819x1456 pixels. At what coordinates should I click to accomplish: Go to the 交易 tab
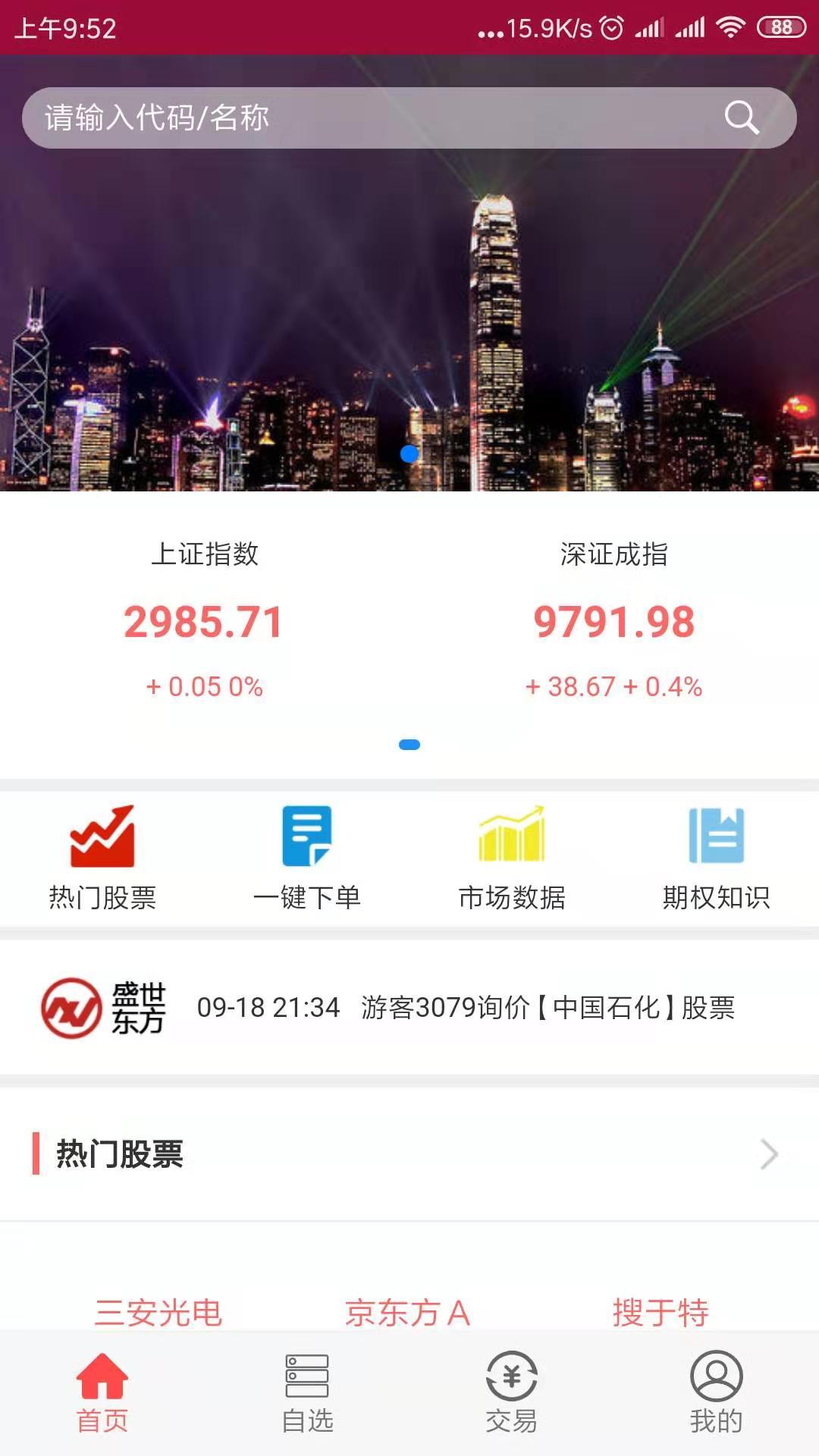coord(512,1394)
